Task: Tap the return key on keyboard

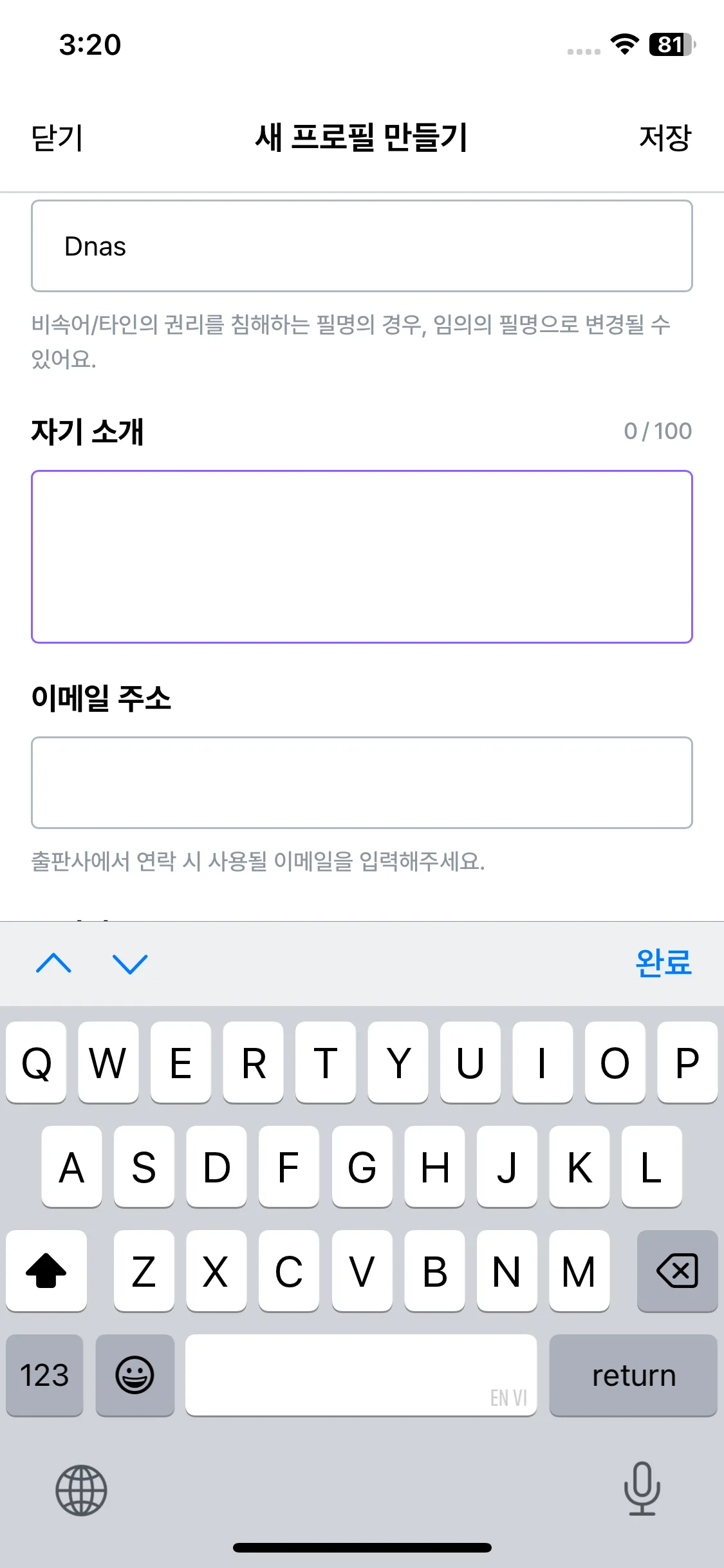Action: click(633, 1376)
